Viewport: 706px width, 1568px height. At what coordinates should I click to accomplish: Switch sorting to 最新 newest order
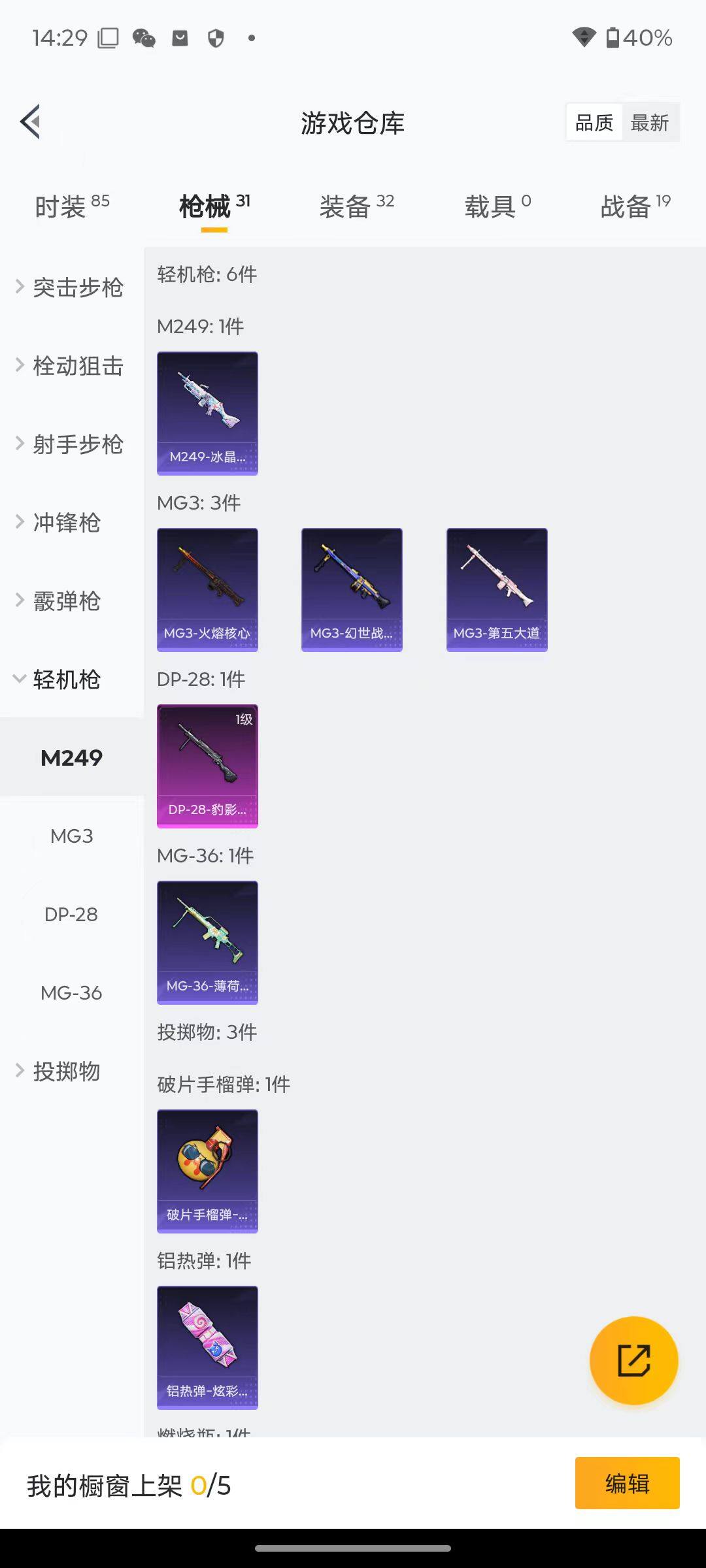click(x=649, y=122)
